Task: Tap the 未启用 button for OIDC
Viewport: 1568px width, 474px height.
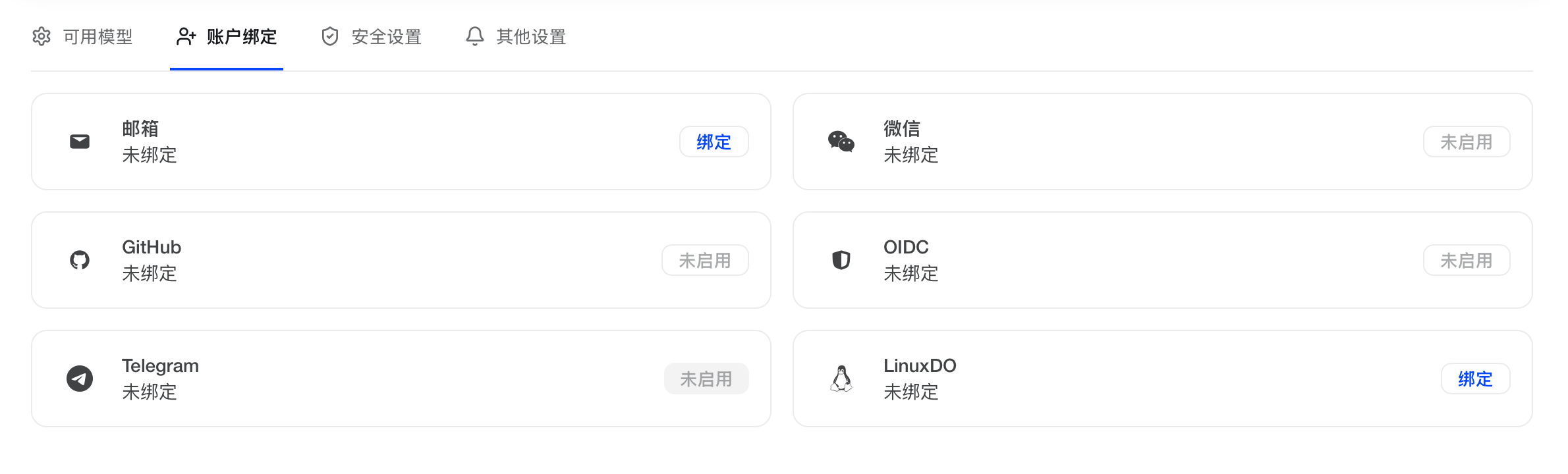Action: tap(1466, 260)
